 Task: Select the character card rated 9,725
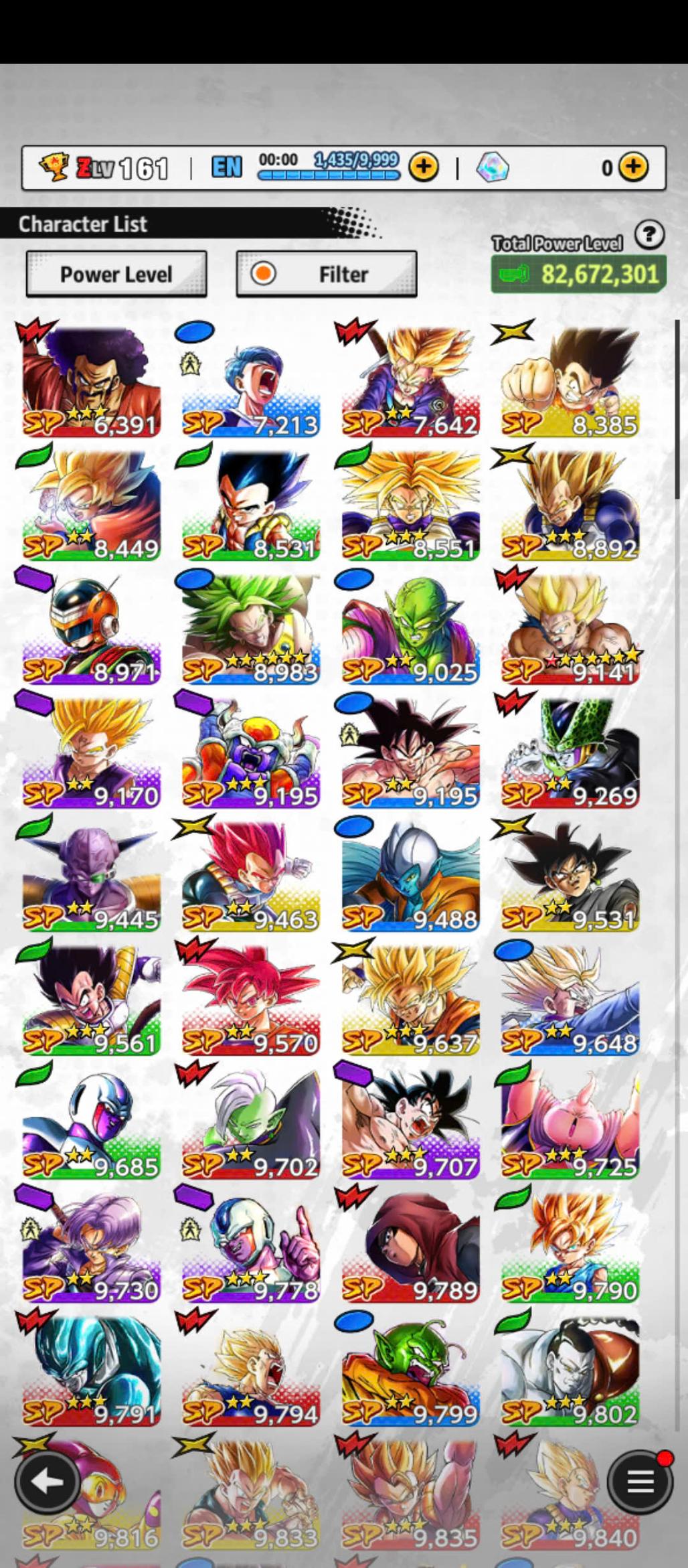[x=570, y=1123]
